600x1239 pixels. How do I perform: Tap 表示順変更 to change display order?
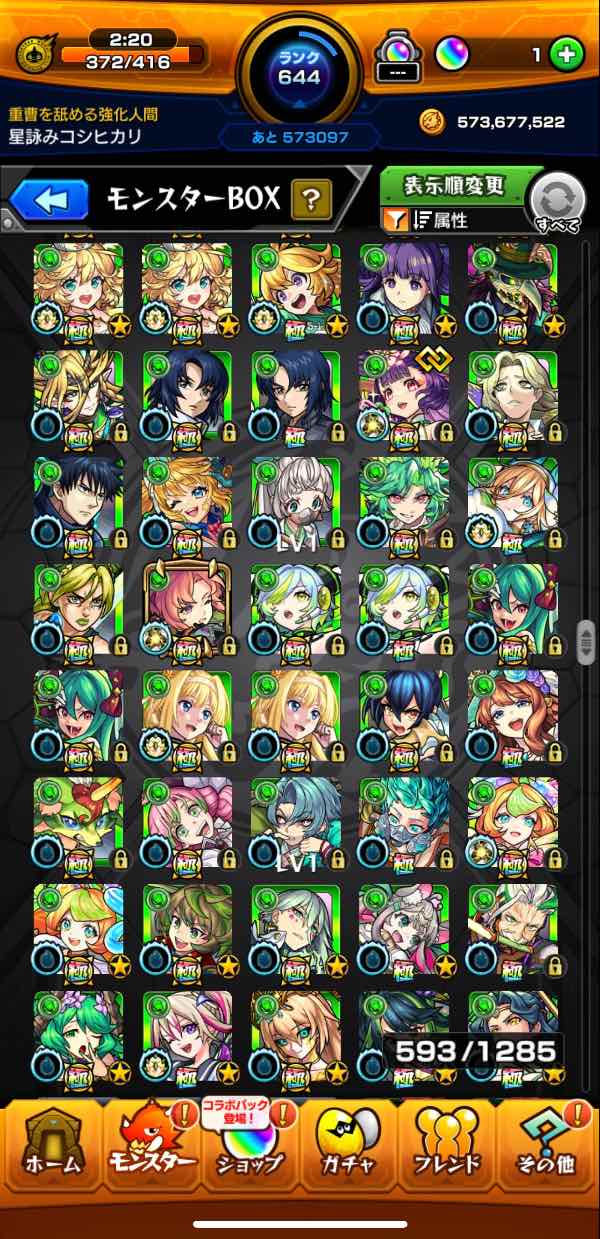[455, 186]
